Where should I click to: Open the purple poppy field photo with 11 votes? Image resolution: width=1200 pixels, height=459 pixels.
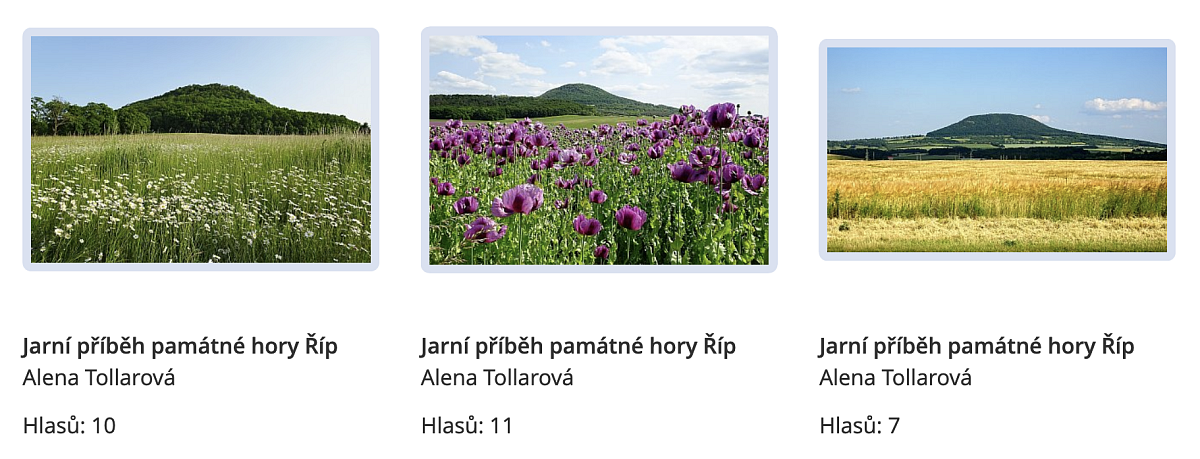(x=599, y=150)
